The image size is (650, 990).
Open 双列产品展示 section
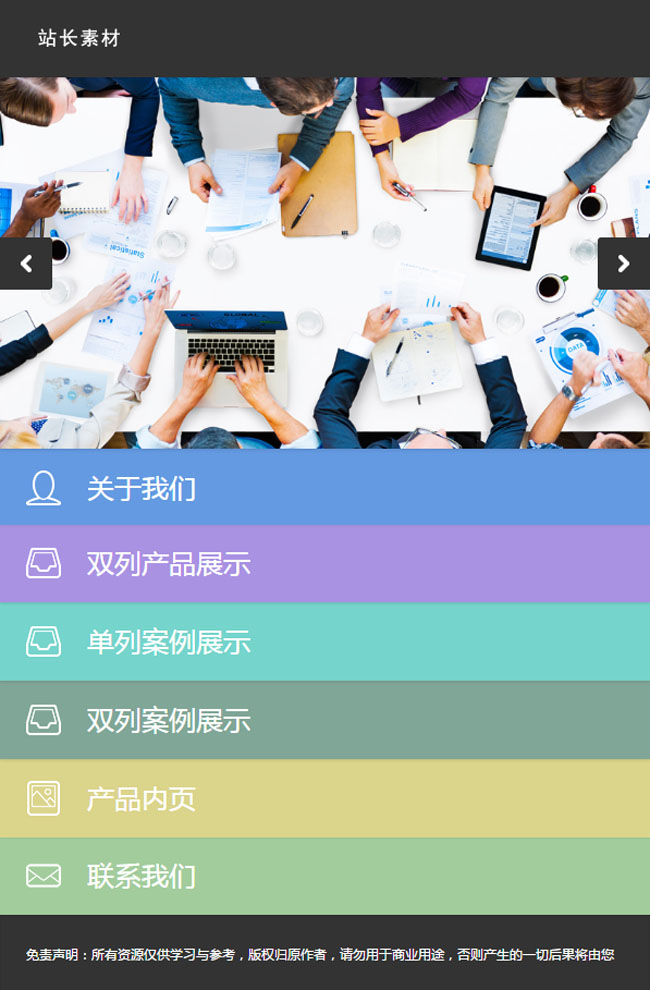[x=324, y=565]
